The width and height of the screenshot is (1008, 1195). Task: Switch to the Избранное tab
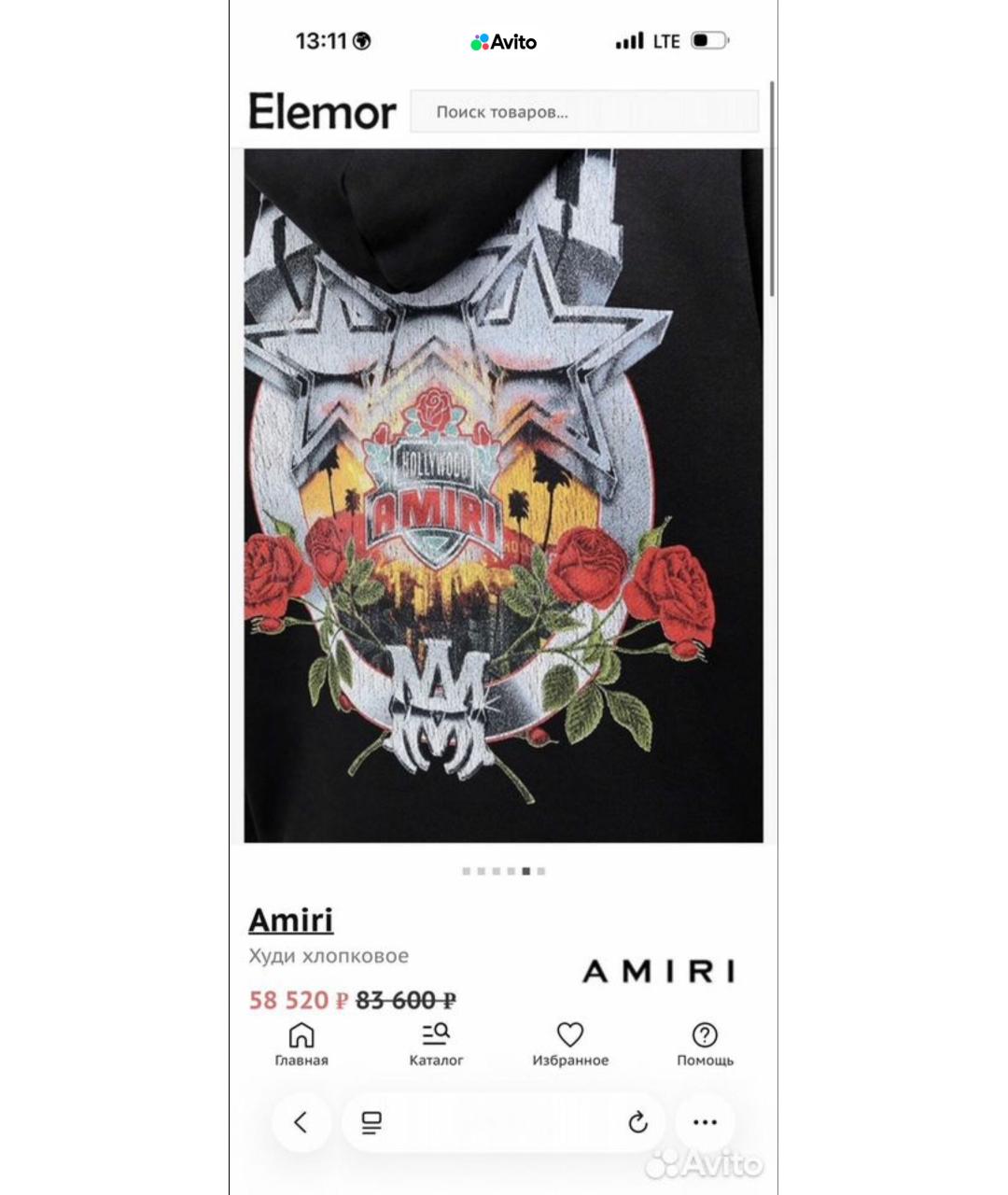coord(570,1044)
